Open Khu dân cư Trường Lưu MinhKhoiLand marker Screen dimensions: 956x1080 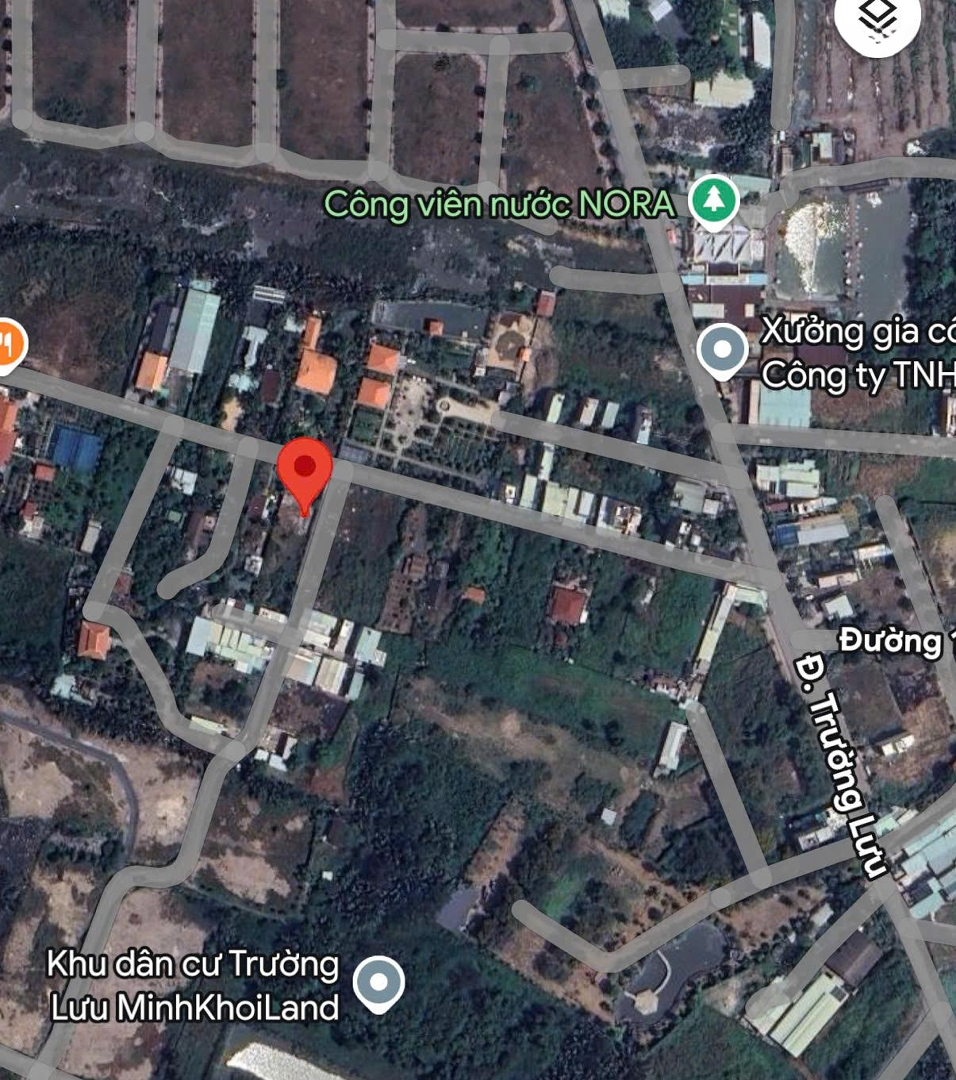[379, 983]
